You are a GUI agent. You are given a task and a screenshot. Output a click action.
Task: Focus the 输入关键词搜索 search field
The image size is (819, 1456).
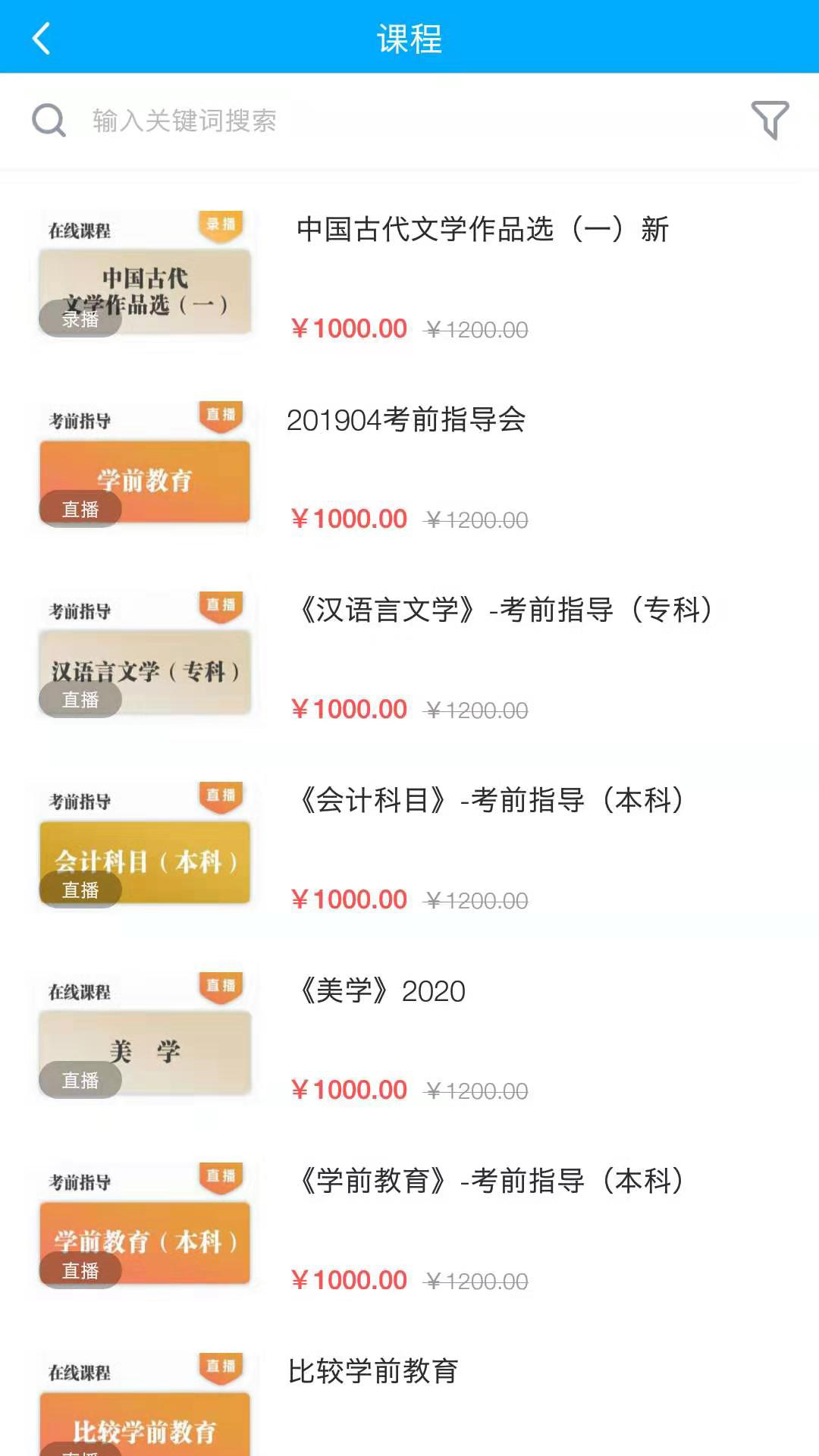pyautogui.click(x=379, y=121)
